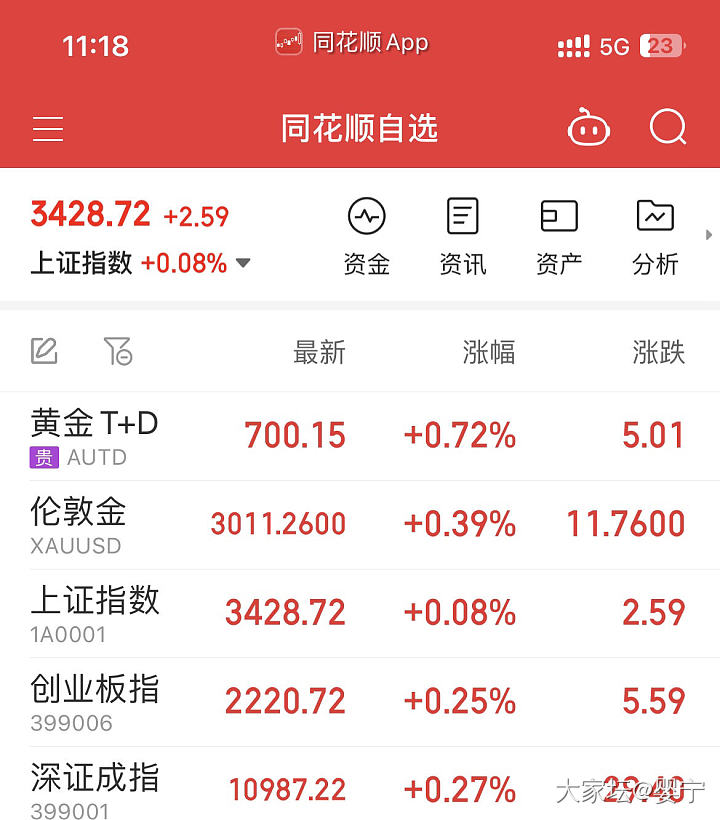Open 分析 analysis shortcut
Viewport: 720px width, 820px height.
[655, 236]
